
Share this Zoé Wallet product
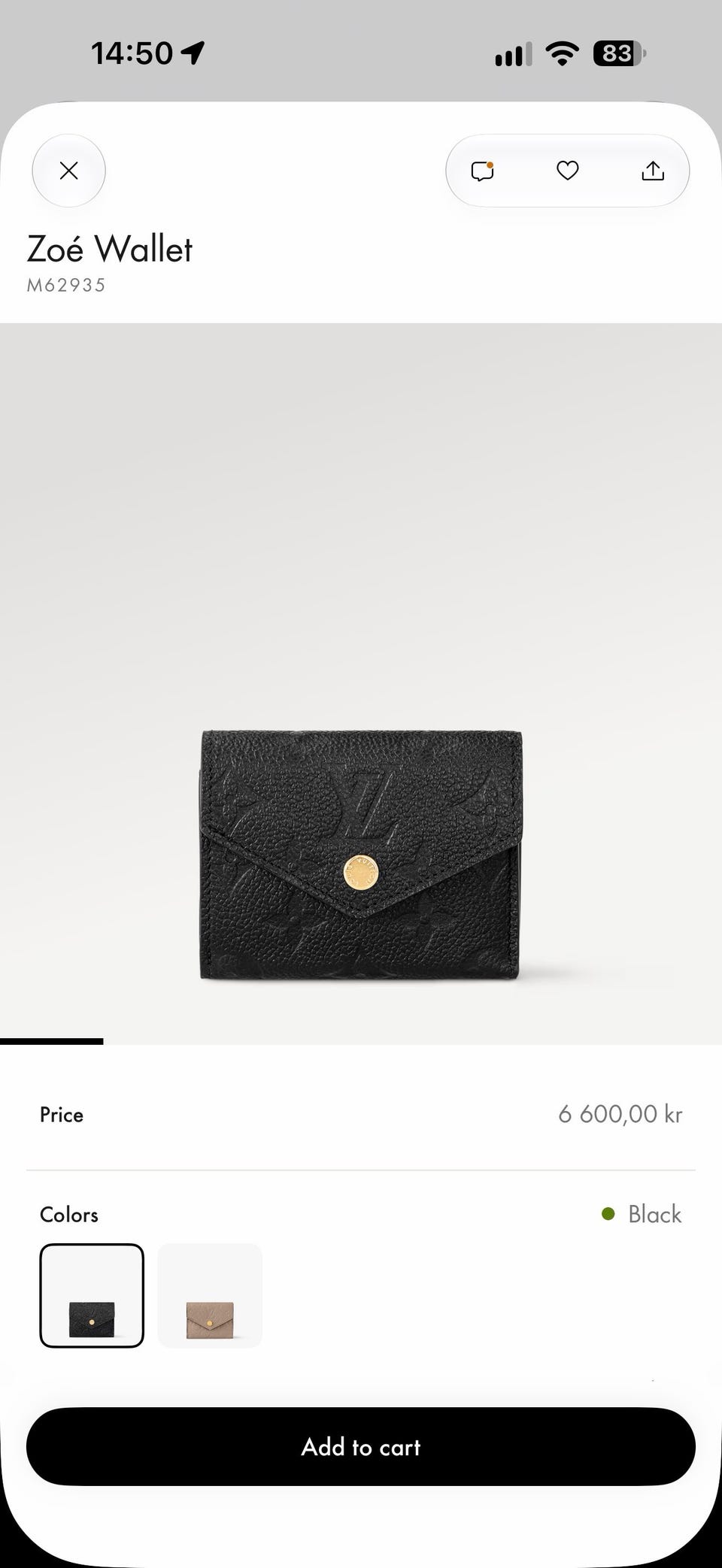pyautogui.click(x=653, y=171)
